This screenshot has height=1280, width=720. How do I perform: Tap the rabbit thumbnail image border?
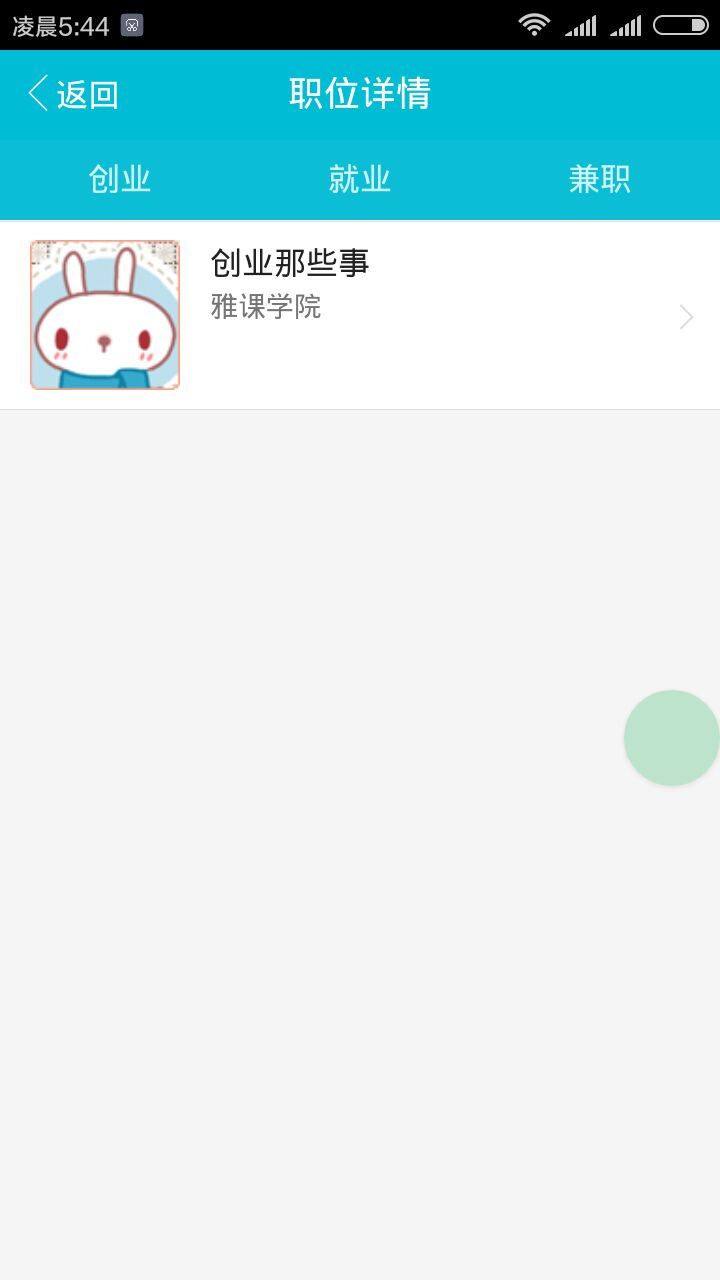104,242
